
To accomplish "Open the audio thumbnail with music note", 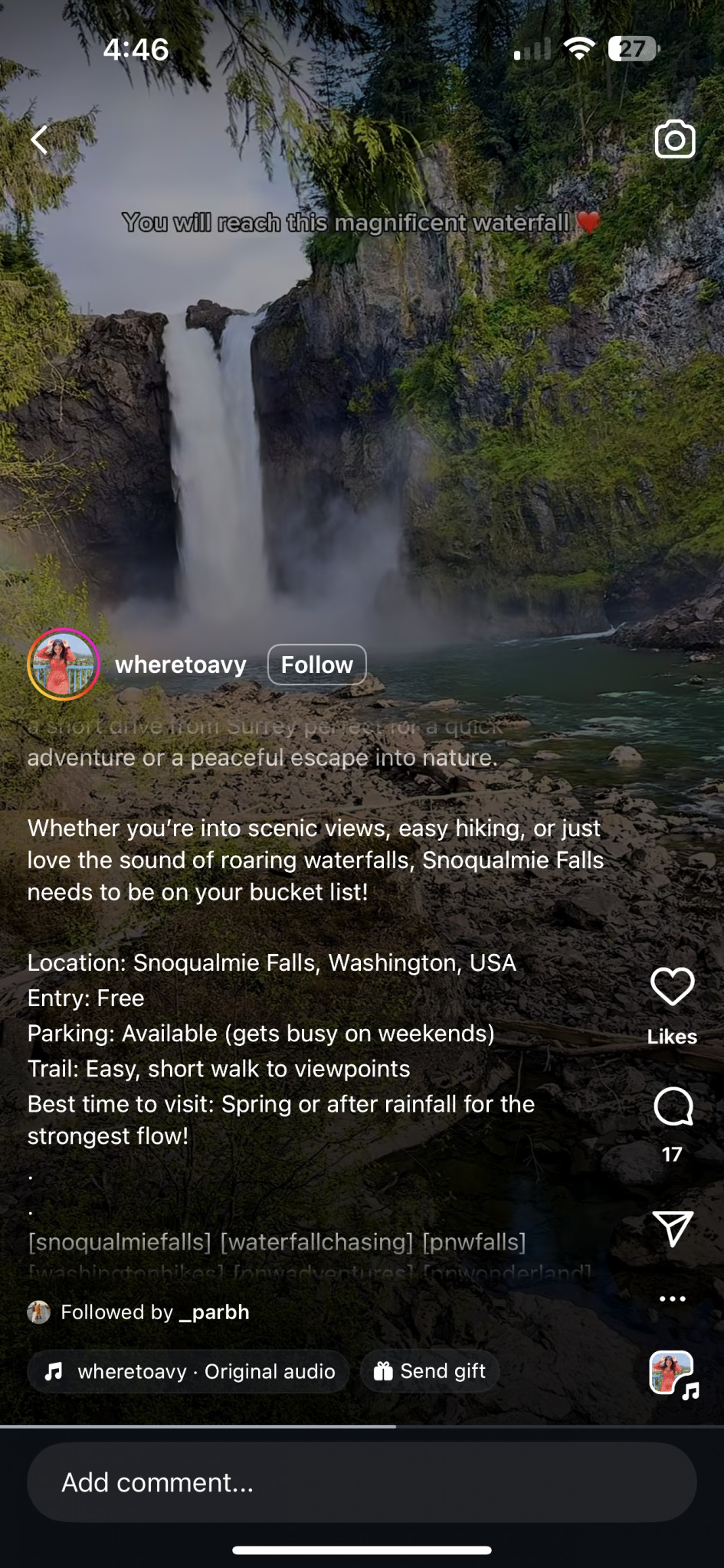I will pos(673,1374).
